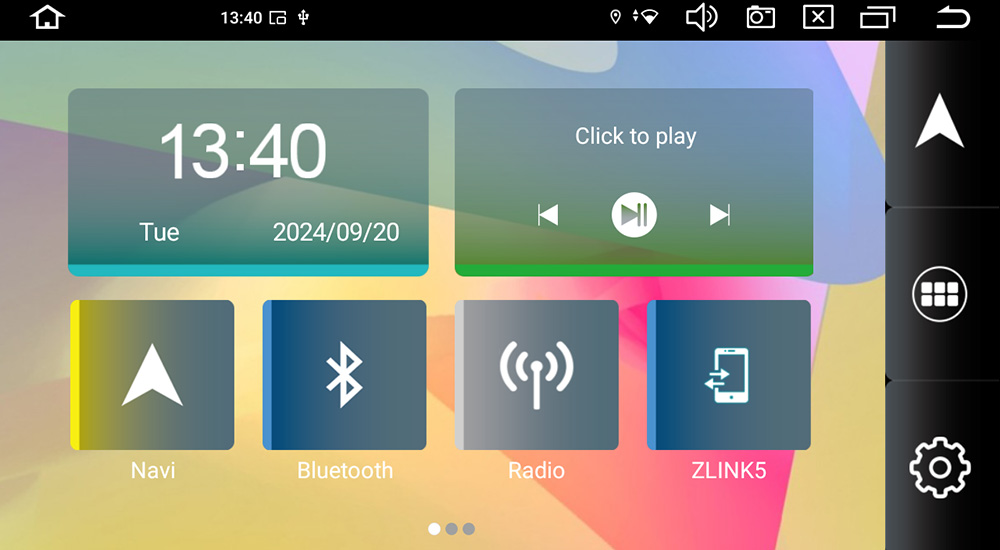The image size is (1000, 550).
Task: Go back with the return arrow
Action: click(953, 17)
